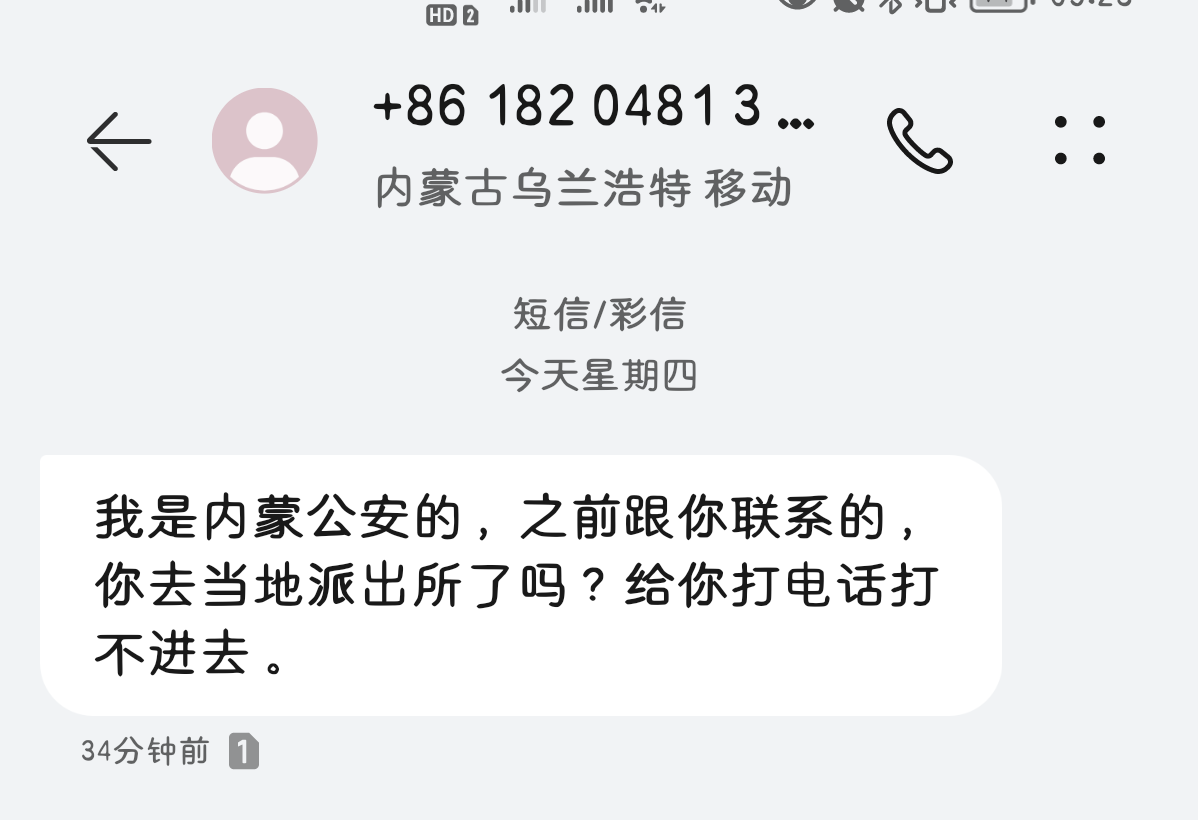Open the sender's contact avatar

(264, 141)
